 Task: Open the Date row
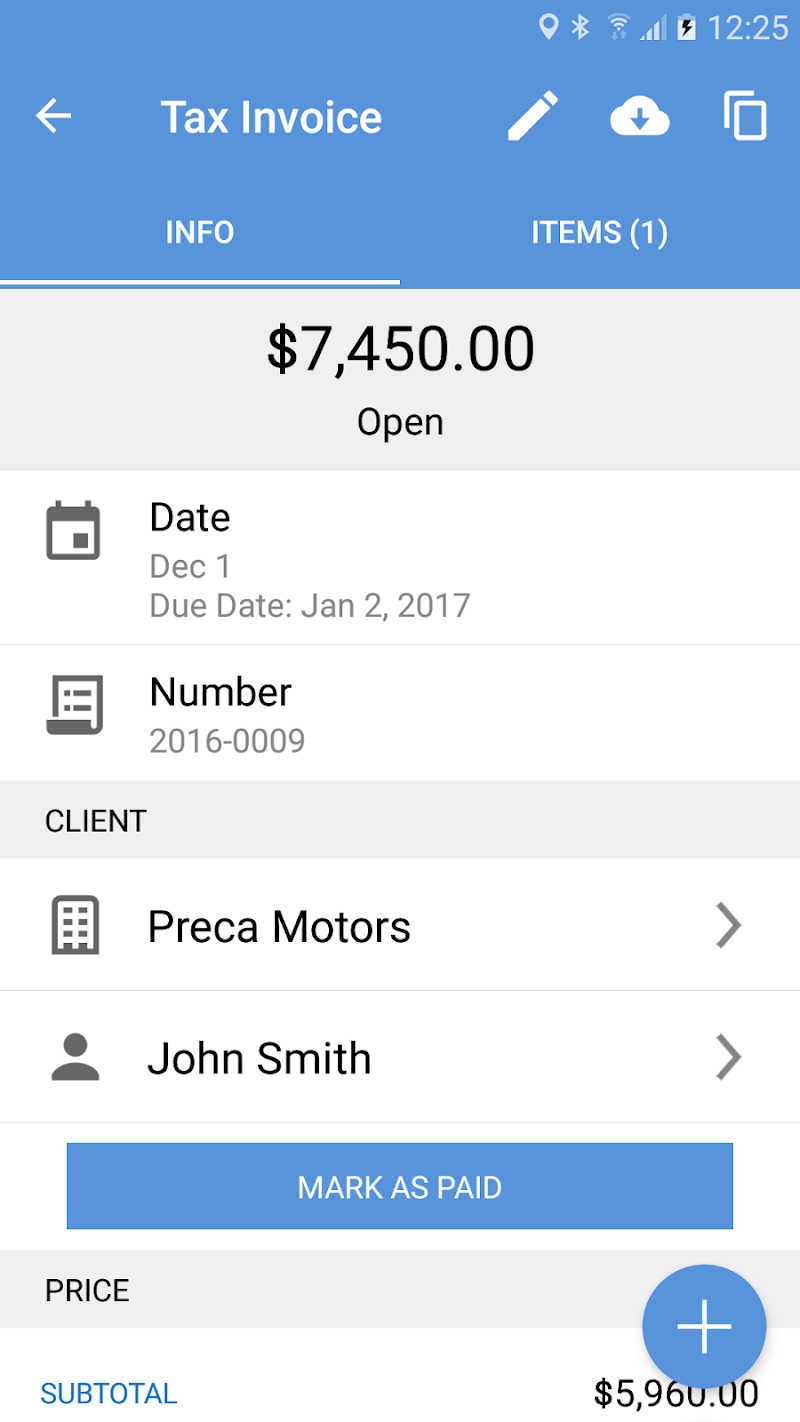(400, 558)
